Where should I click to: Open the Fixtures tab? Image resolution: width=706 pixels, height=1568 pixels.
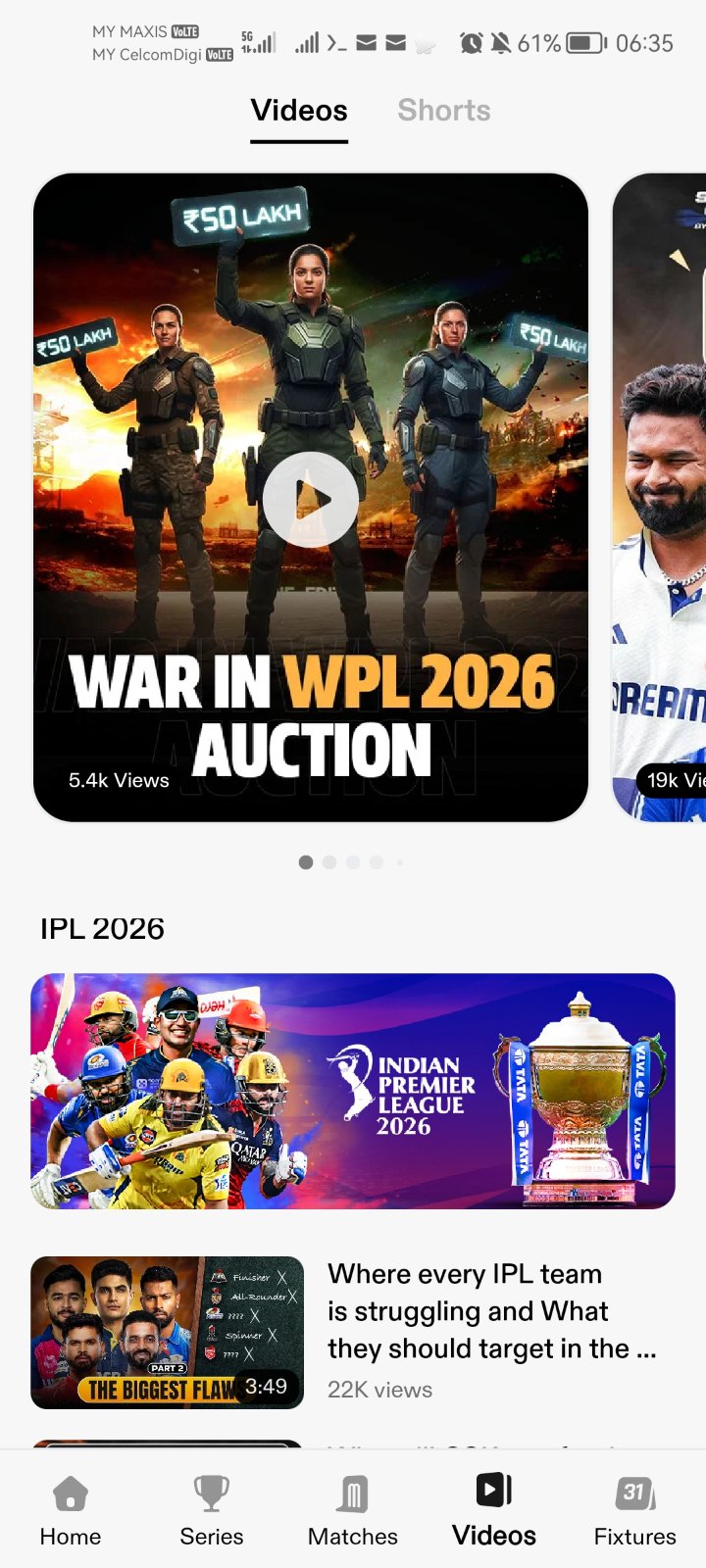[x=634, y=1511]
